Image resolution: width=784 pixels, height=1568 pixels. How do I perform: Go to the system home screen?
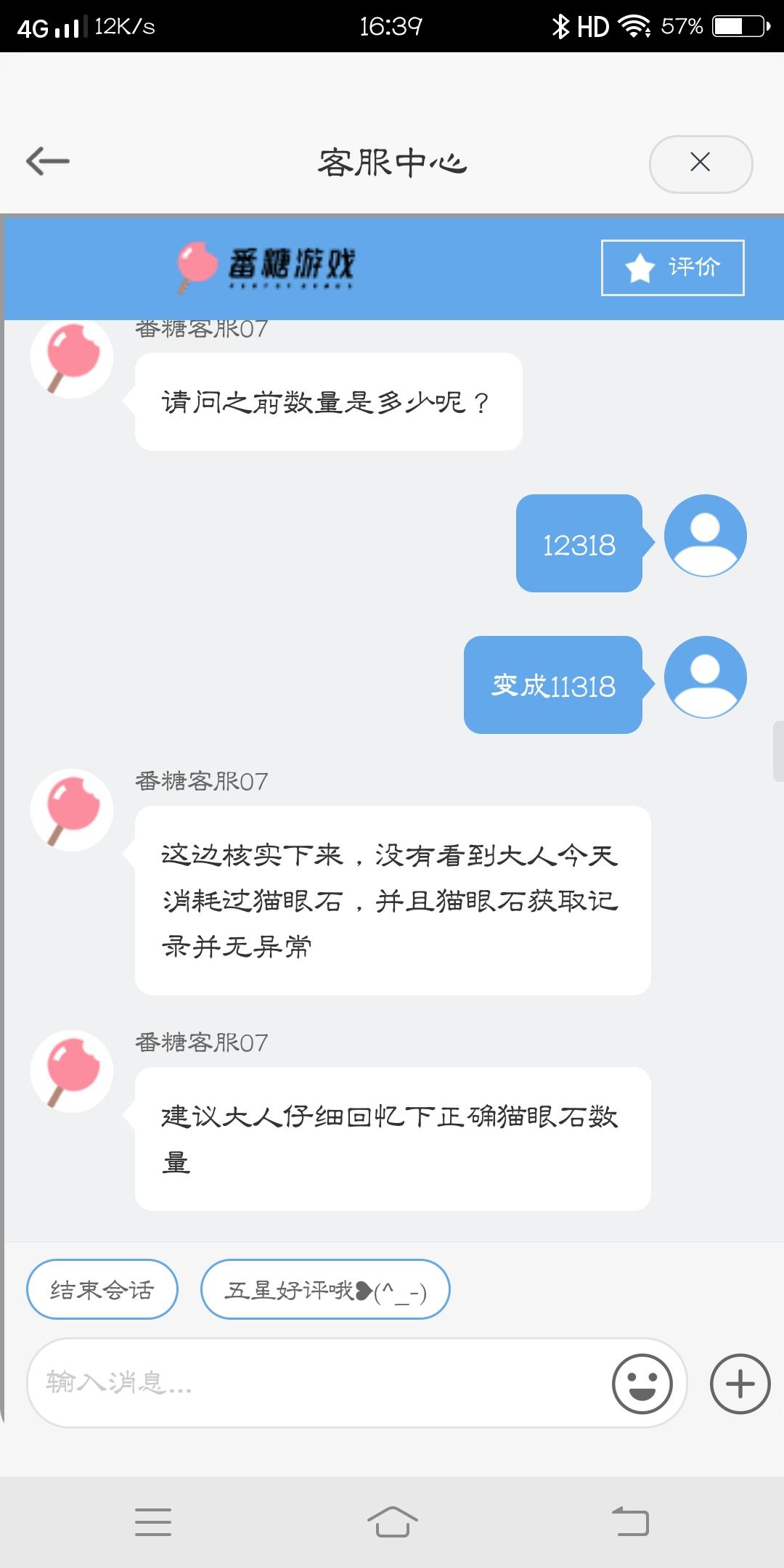(x=392, y=1522)
